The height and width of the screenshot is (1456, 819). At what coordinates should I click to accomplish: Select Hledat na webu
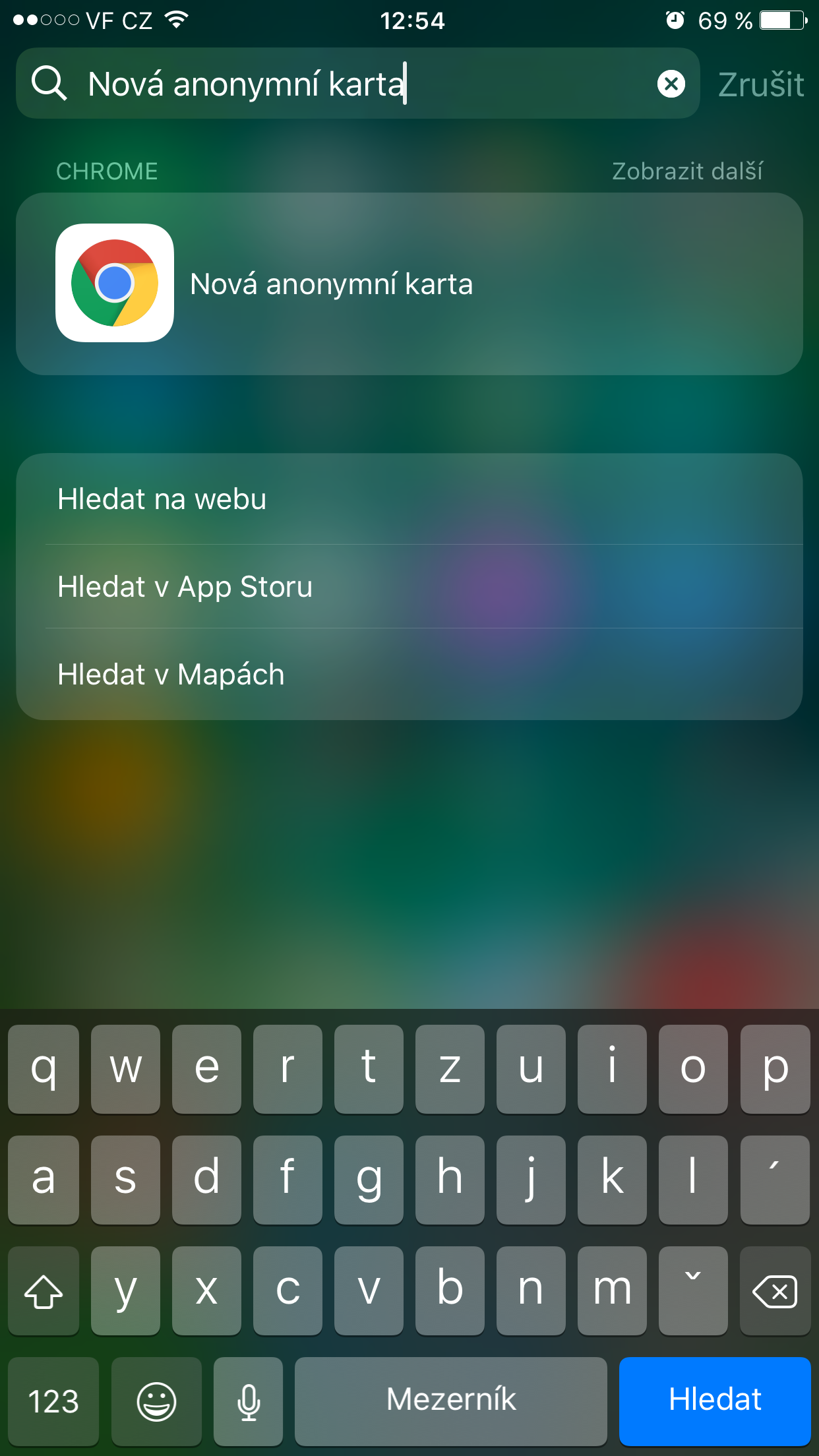click(409, 499)
